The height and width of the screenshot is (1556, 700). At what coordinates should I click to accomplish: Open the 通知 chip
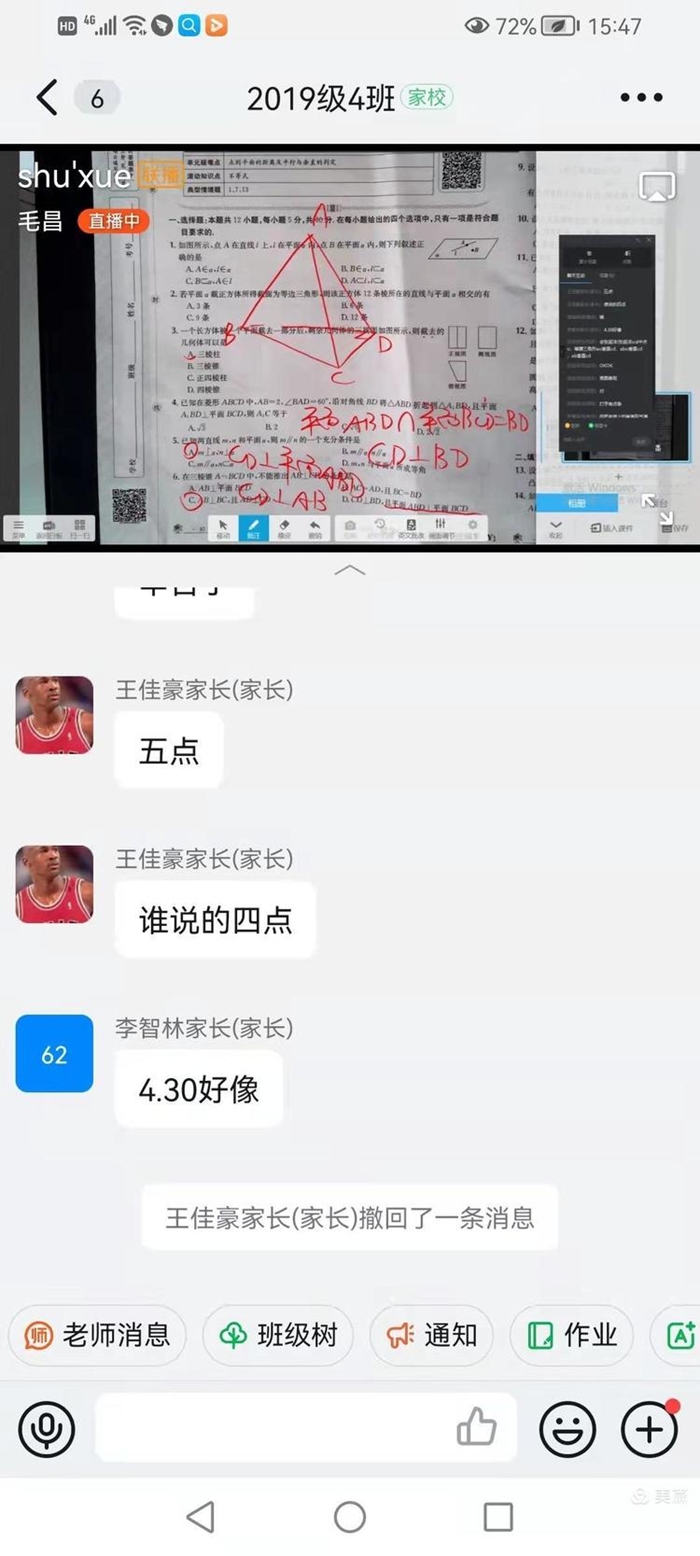(x=432, y=1335)
